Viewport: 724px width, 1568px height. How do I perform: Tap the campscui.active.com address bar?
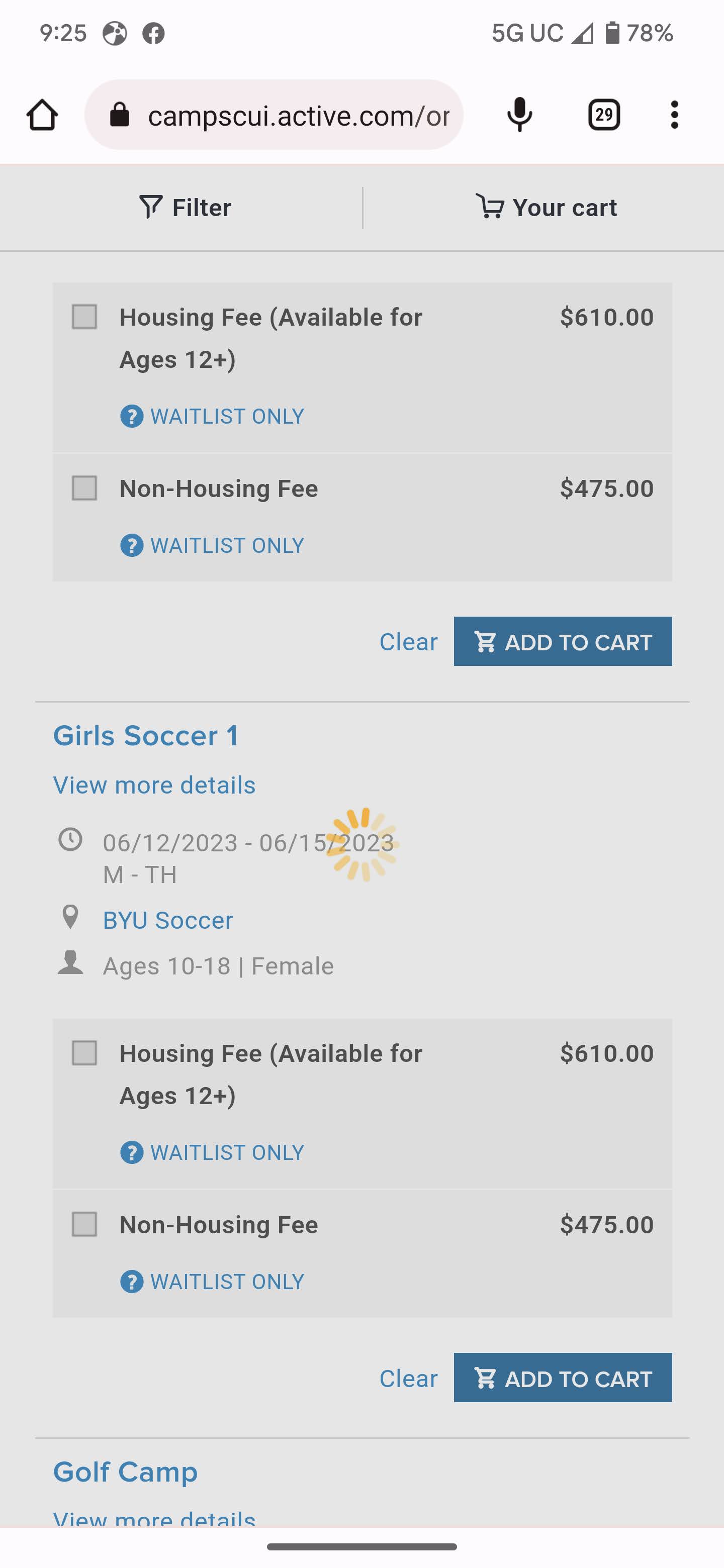(274, 115)
